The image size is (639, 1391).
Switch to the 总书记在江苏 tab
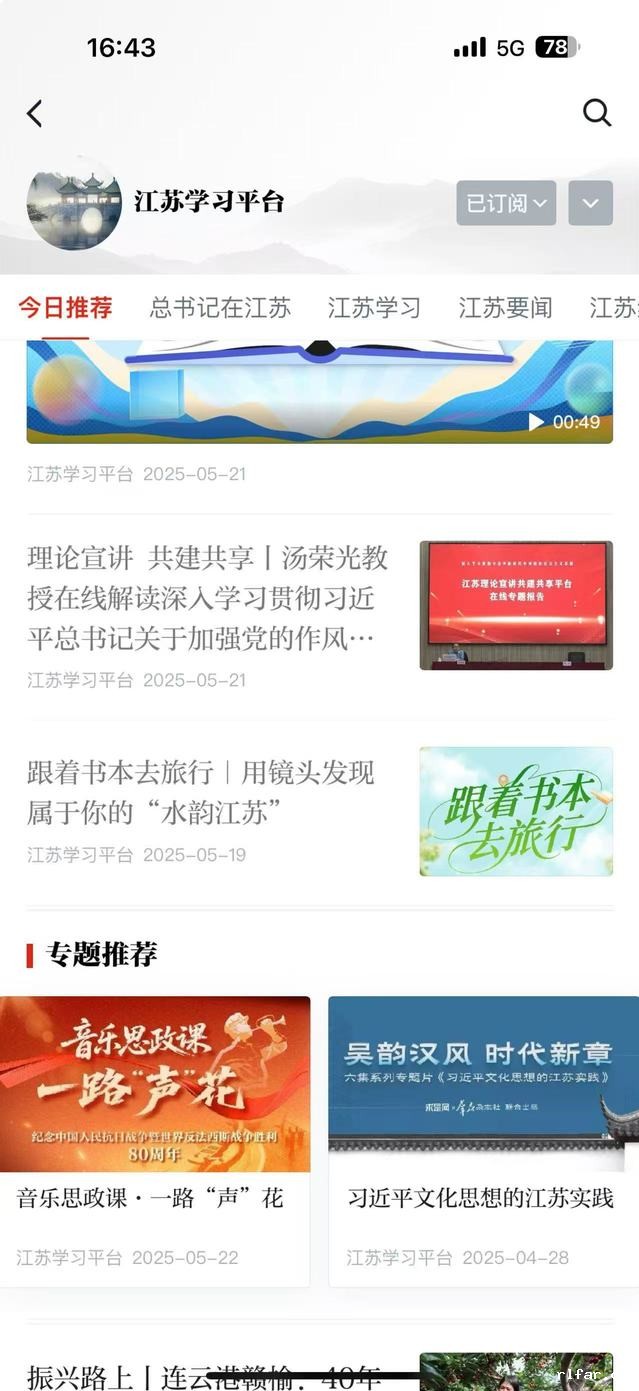click(x=220, y=308)
